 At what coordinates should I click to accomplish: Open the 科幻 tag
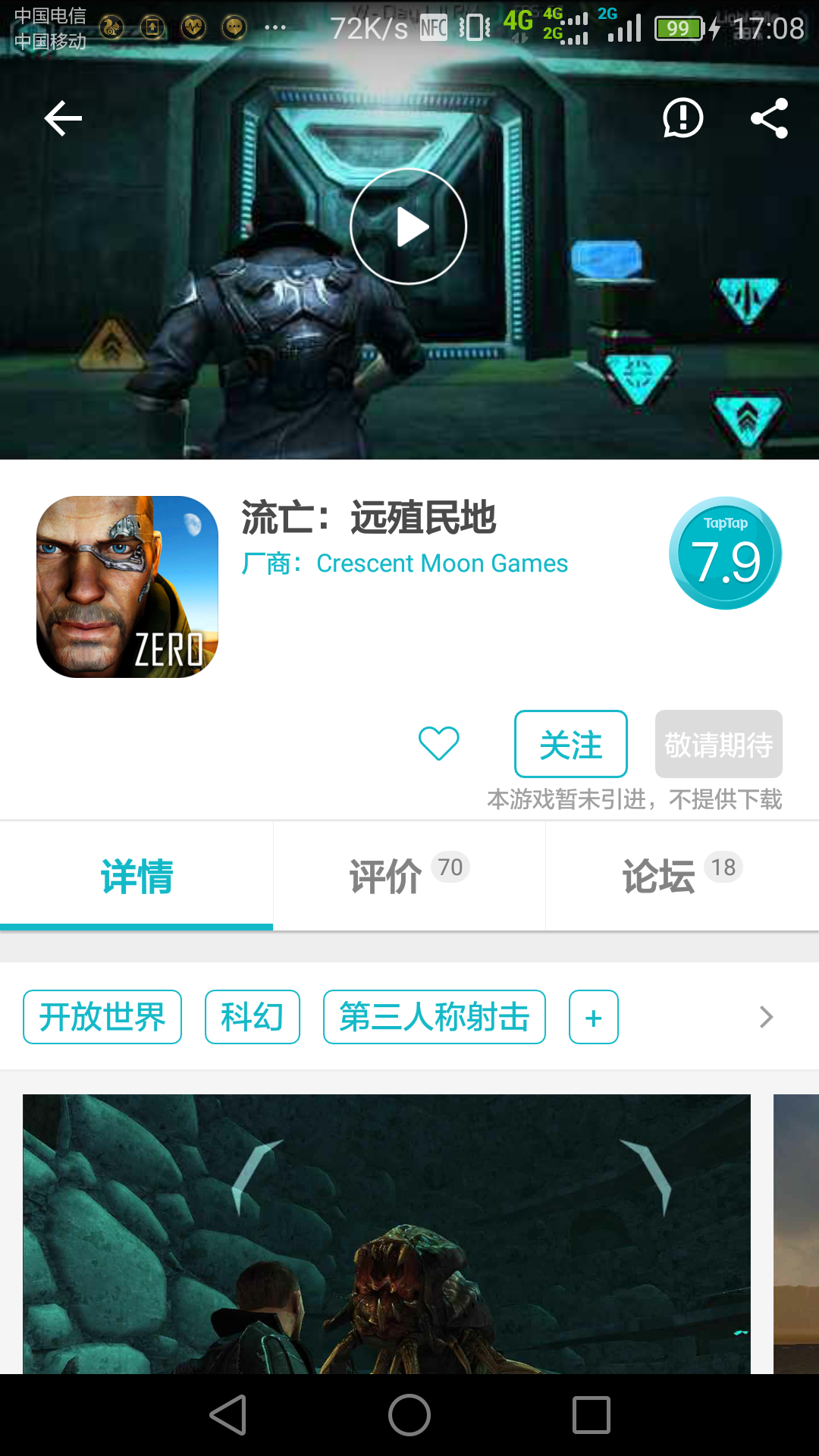[x=252, y=1017]
